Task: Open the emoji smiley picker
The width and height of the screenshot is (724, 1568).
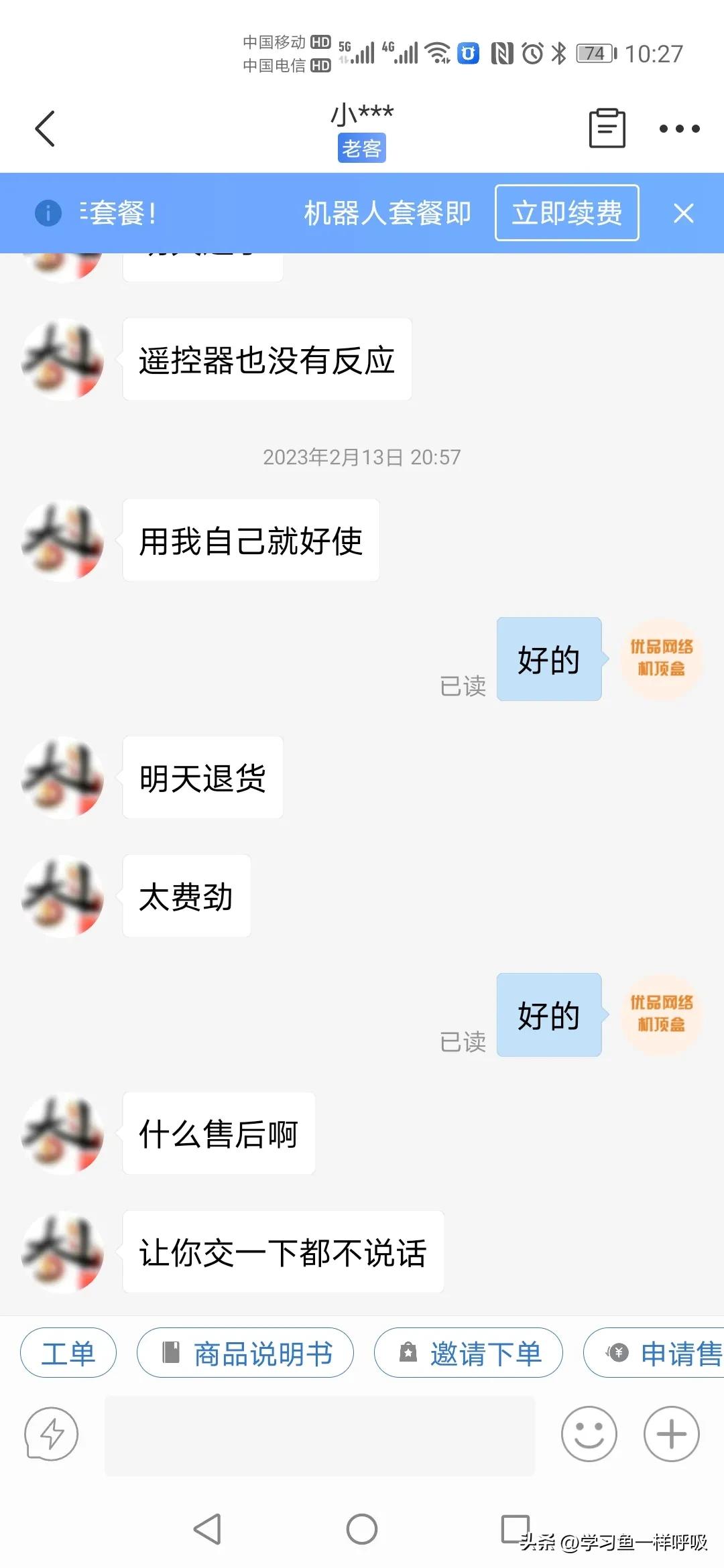Action: (x=589, y=1434)
